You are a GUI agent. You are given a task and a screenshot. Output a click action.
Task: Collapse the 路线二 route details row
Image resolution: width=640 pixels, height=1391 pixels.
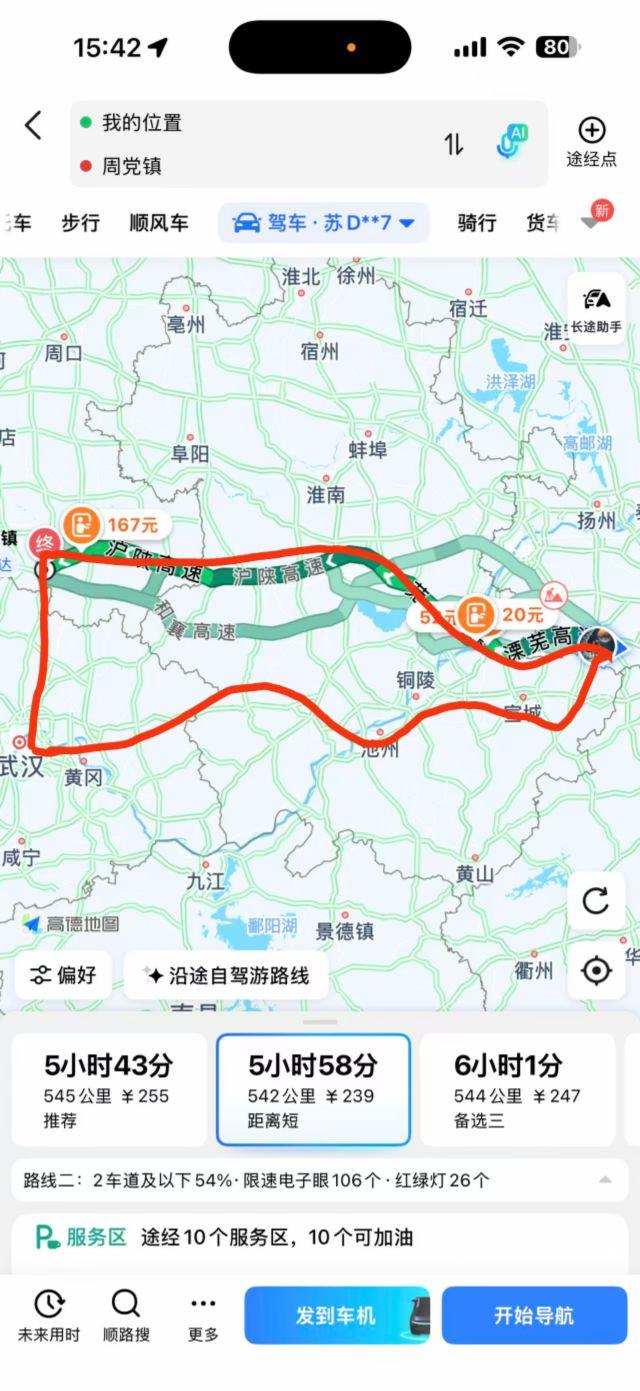point(605,1180)
